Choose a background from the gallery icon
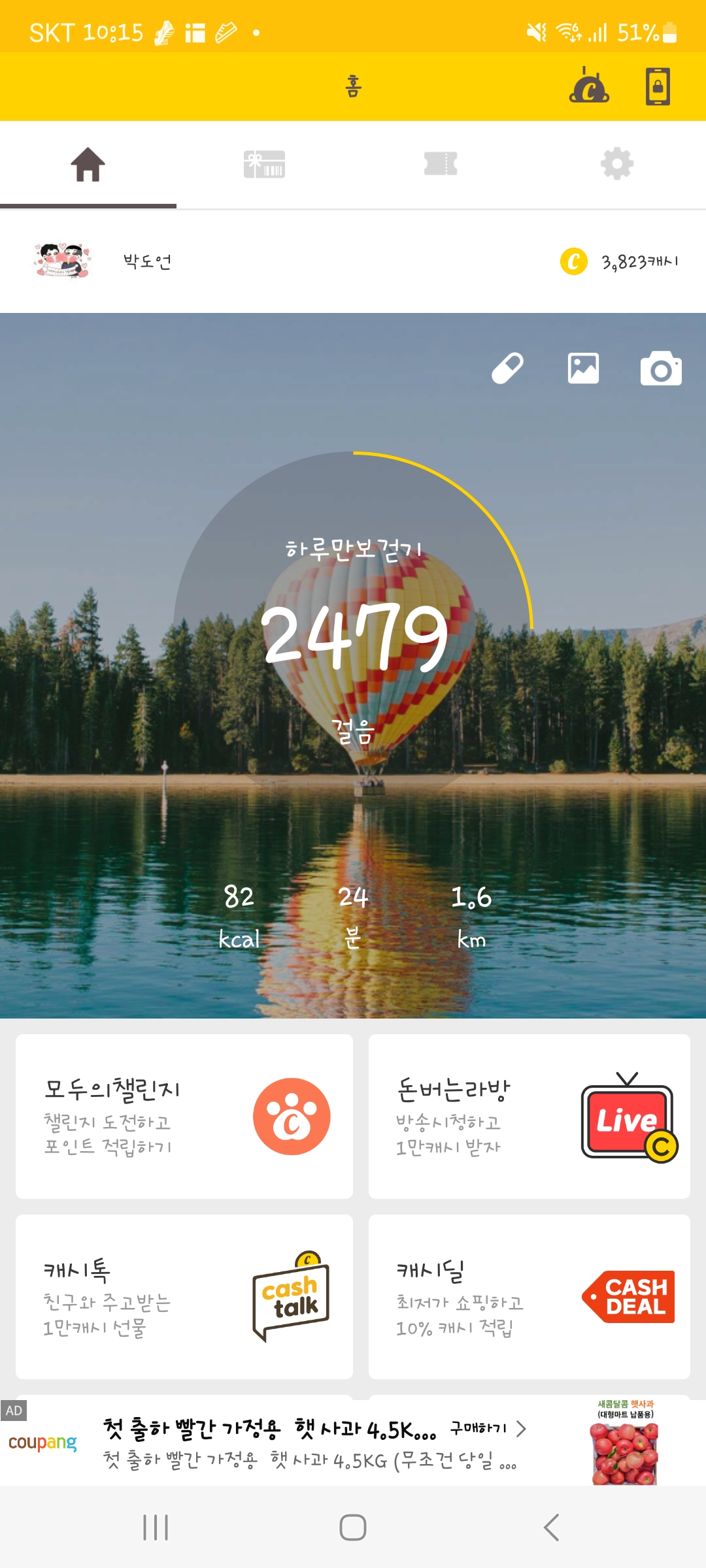This screenshot has height=1568, width=706. [x=583, y=368]
